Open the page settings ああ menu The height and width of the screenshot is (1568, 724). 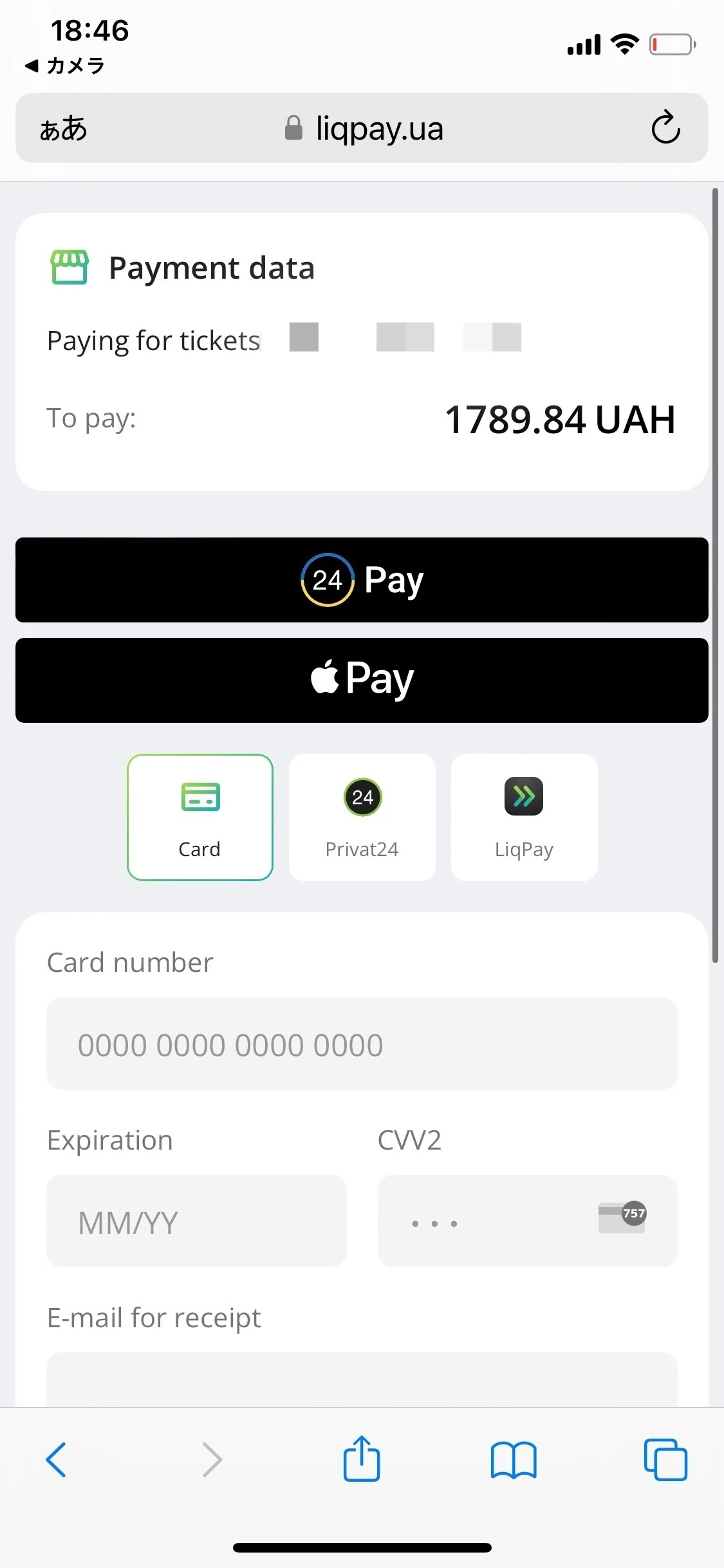(63, 129)
